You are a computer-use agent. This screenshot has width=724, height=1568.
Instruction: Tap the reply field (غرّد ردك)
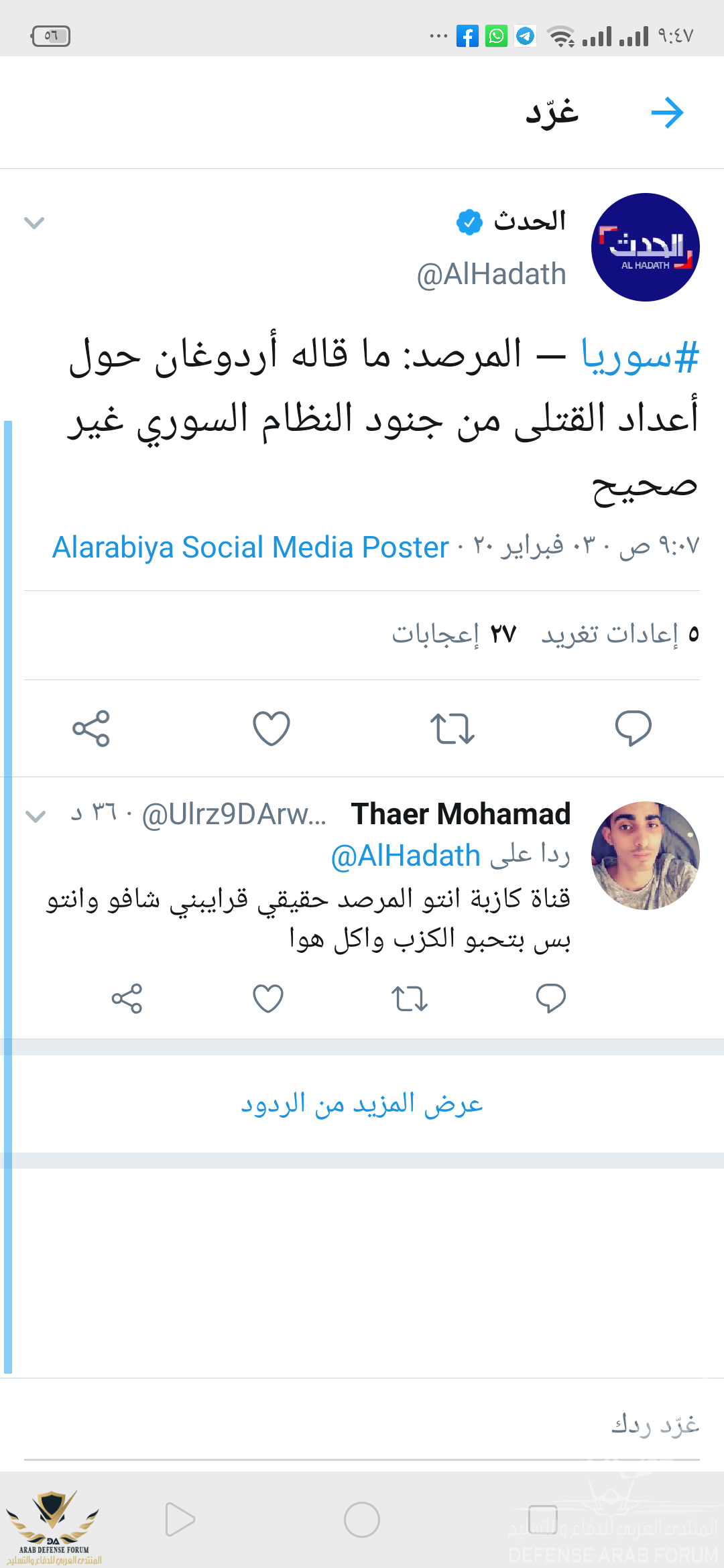[362, 1425]
